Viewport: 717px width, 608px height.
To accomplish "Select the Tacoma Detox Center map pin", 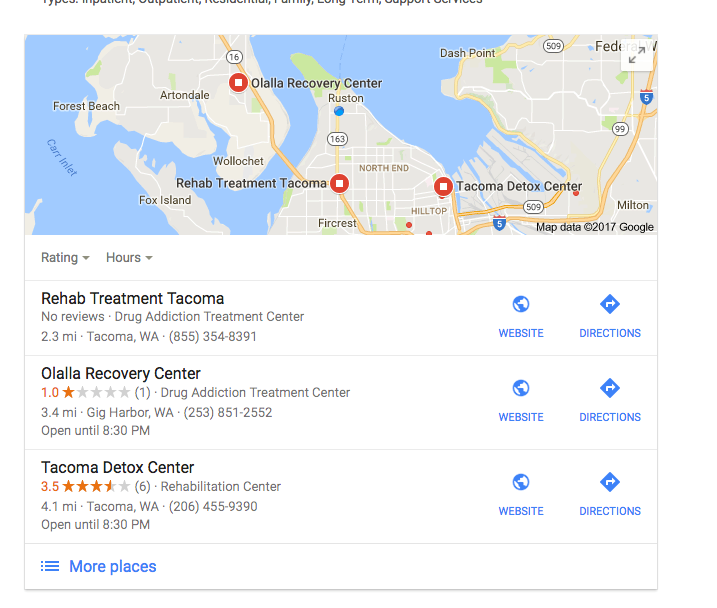I will (443, 186).
